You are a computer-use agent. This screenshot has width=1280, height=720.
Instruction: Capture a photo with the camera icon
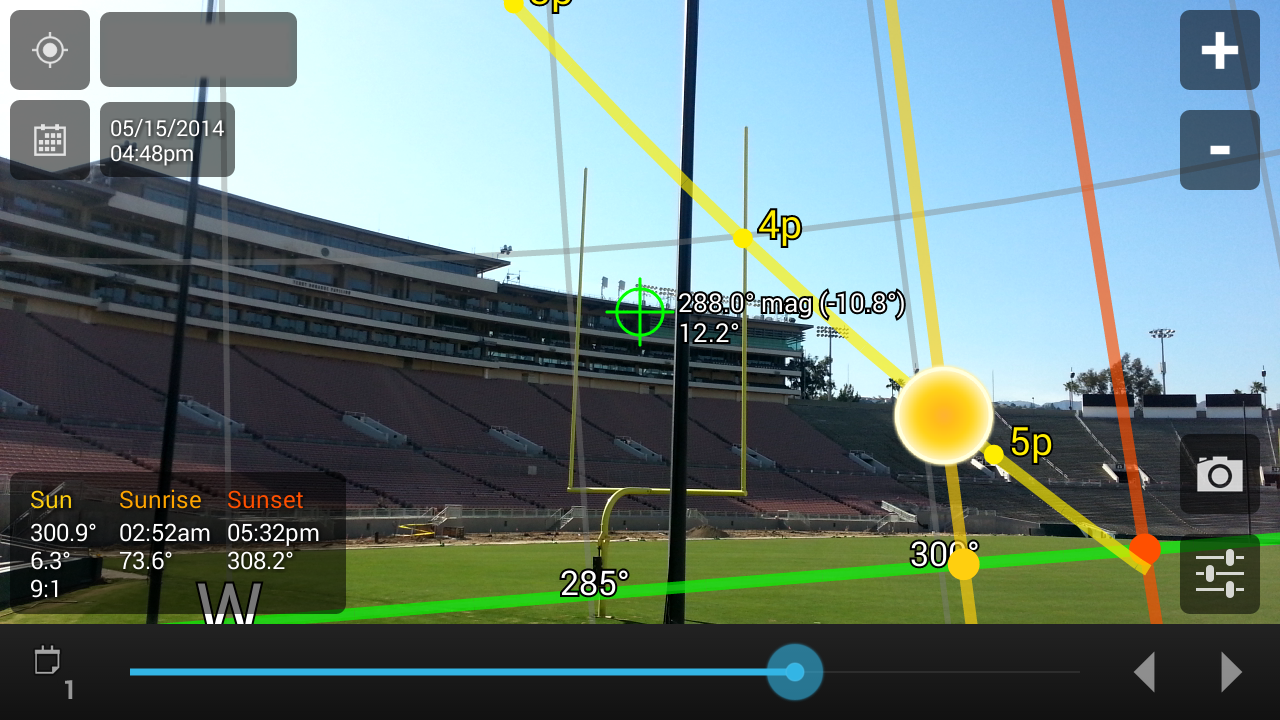1219,474
